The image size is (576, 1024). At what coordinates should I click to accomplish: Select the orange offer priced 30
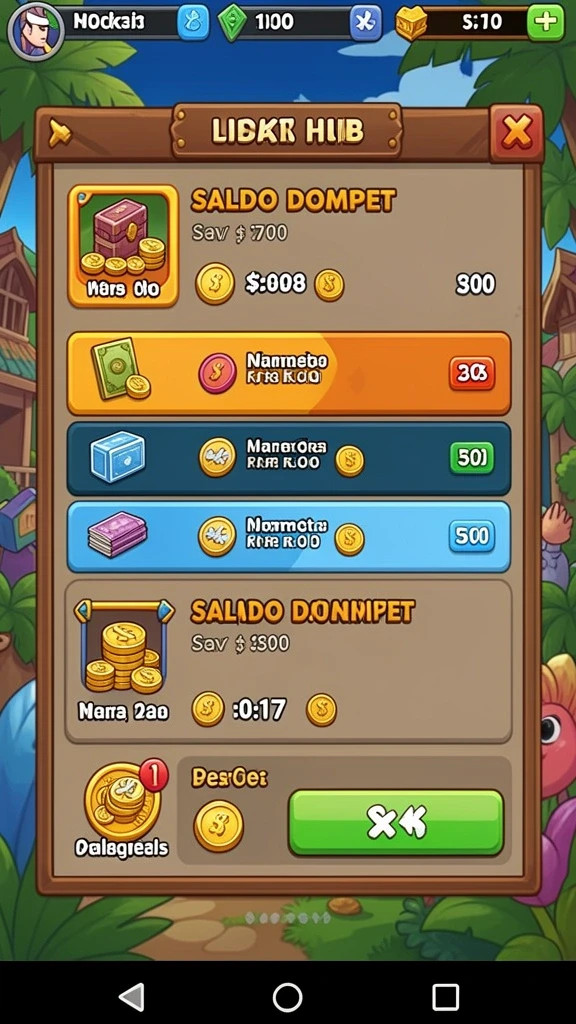point(289,374)
